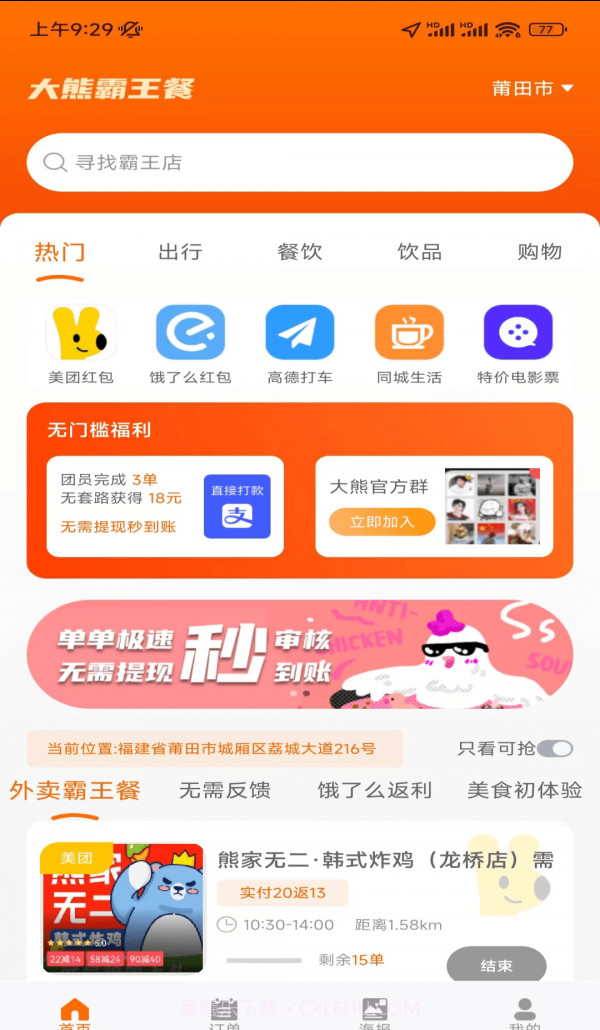This screenshot has width=600, height=1030.
Task: Change city from 莆田市 dropdown
Action: pyautogui.click(x=532, y=88)
